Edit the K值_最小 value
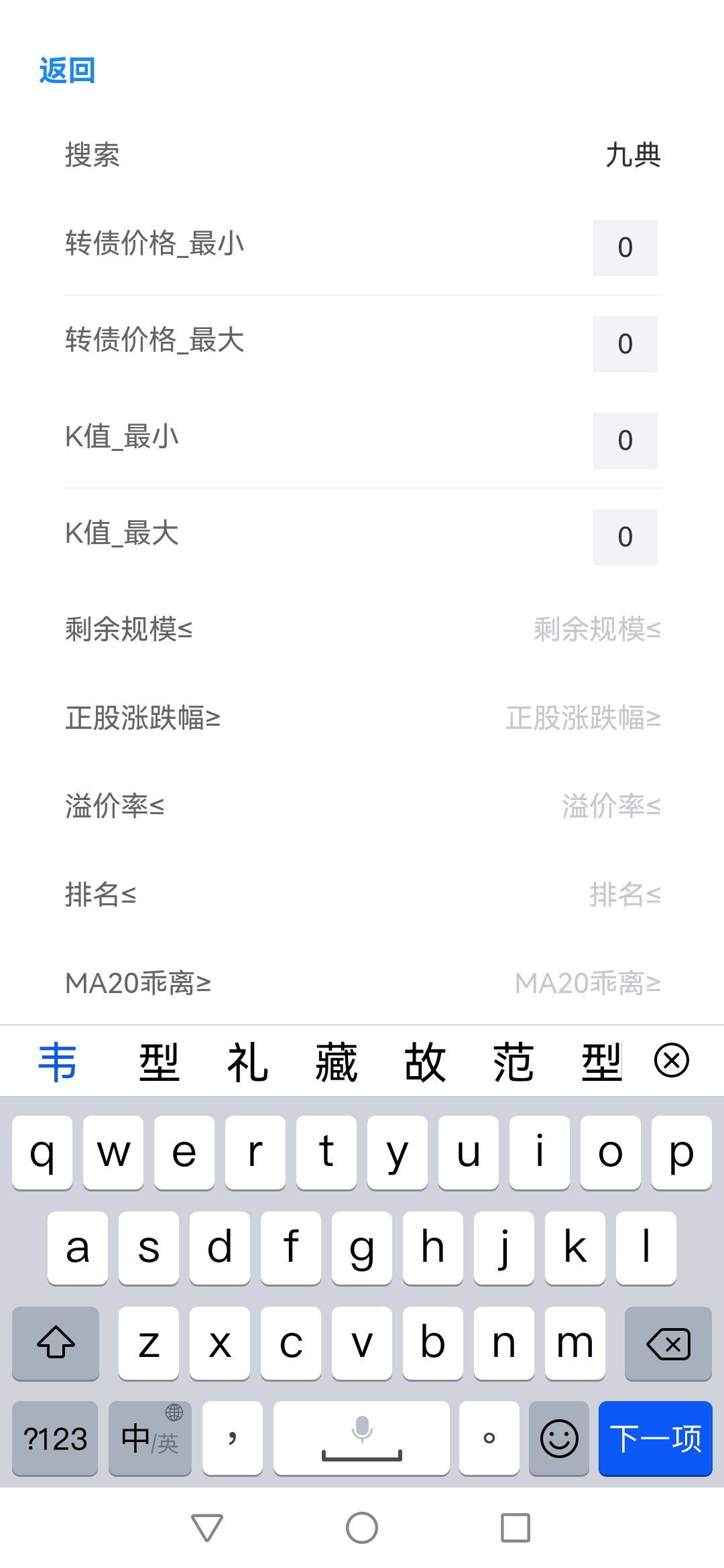 pos(625,440)
